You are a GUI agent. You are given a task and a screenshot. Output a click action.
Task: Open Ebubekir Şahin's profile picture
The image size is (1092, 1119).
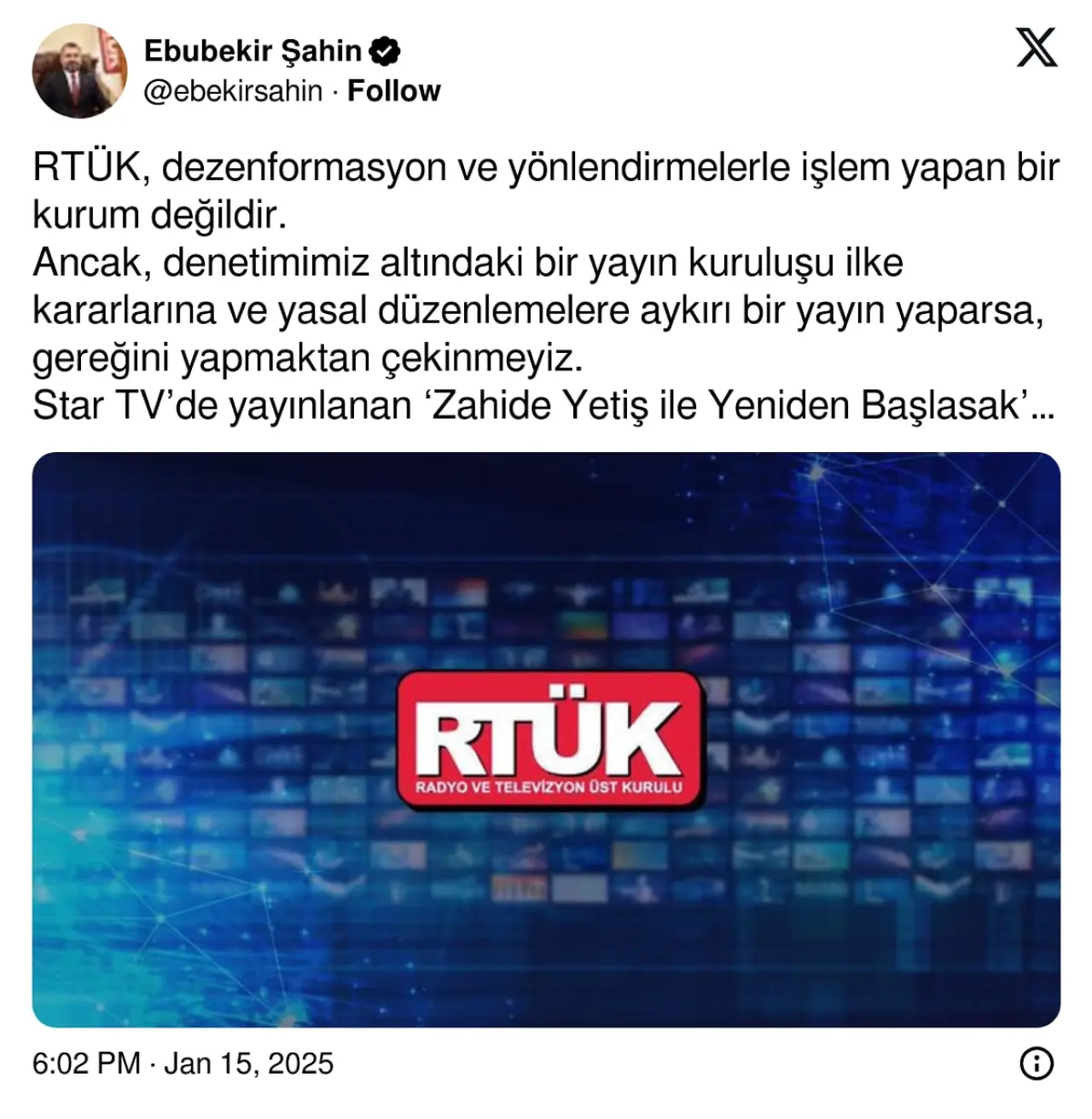pos(79,71)
